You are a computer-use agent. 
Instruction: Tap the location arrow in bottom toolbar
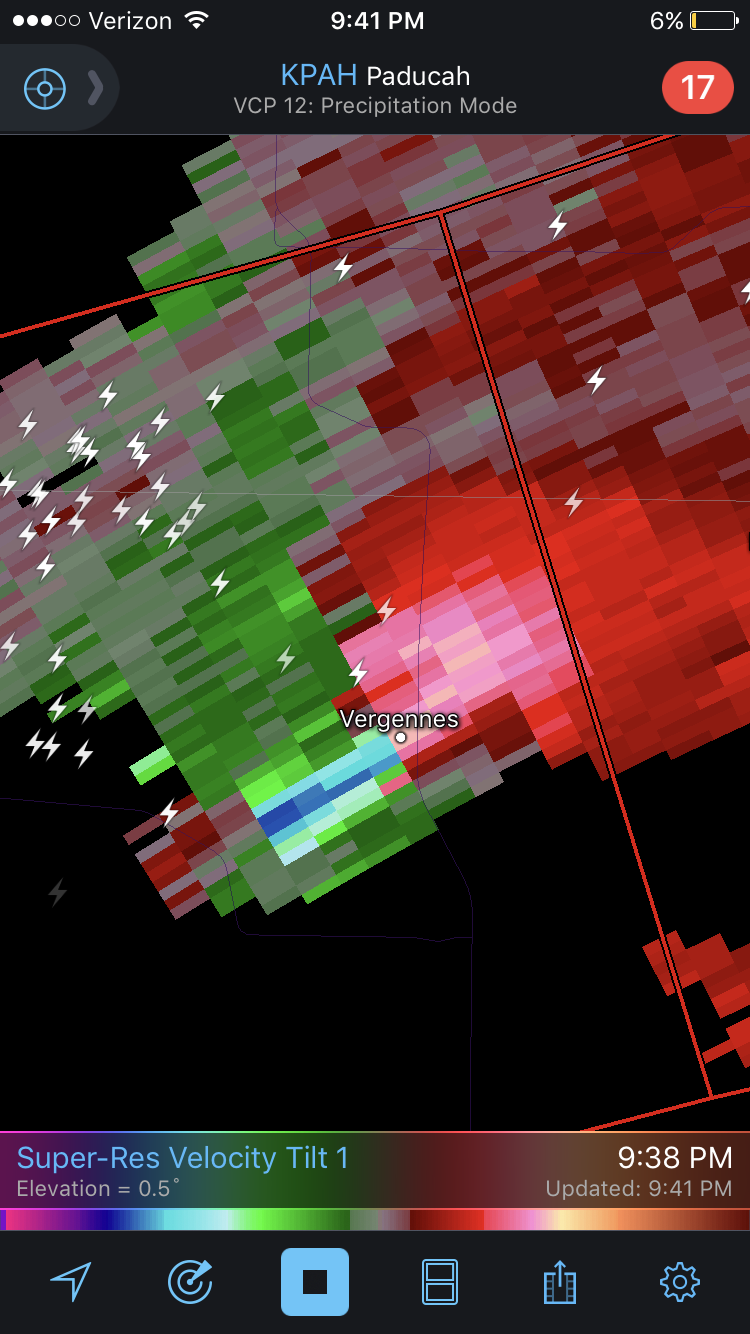tap(71, 1281)
